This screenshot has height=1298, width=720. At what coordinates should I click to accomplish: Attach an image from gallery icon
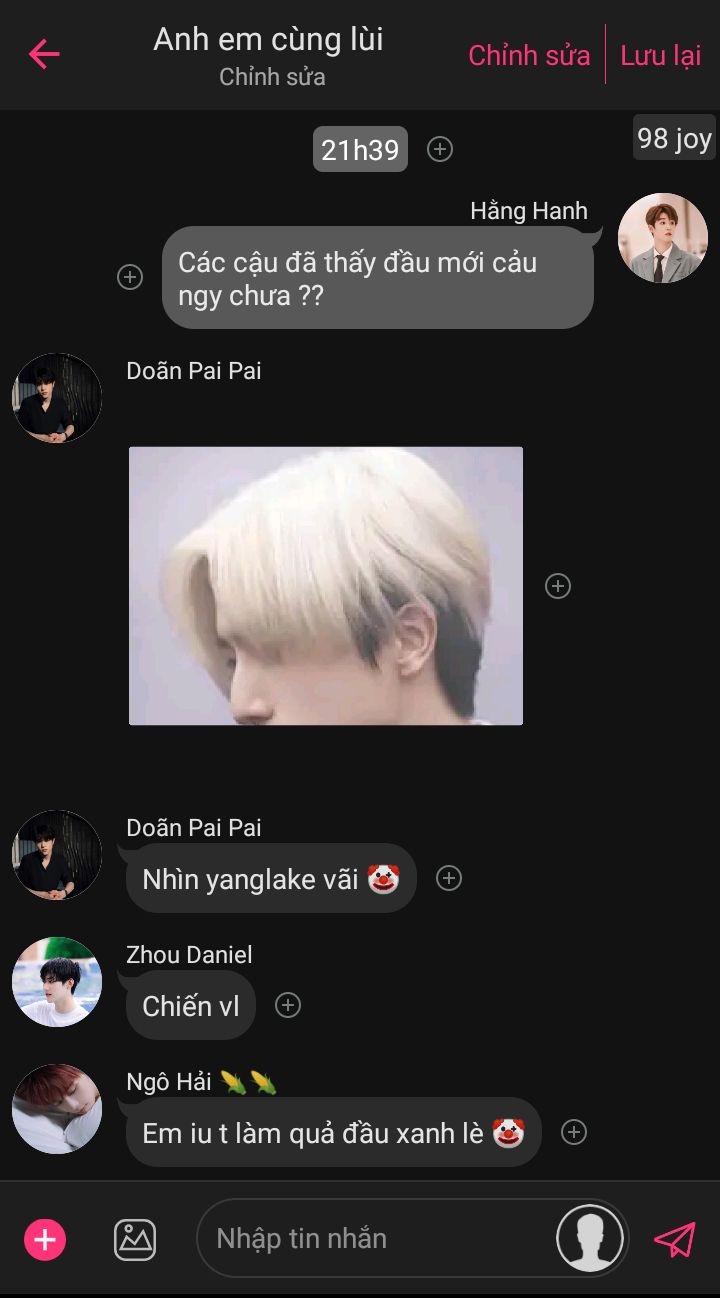point(135,1239)
